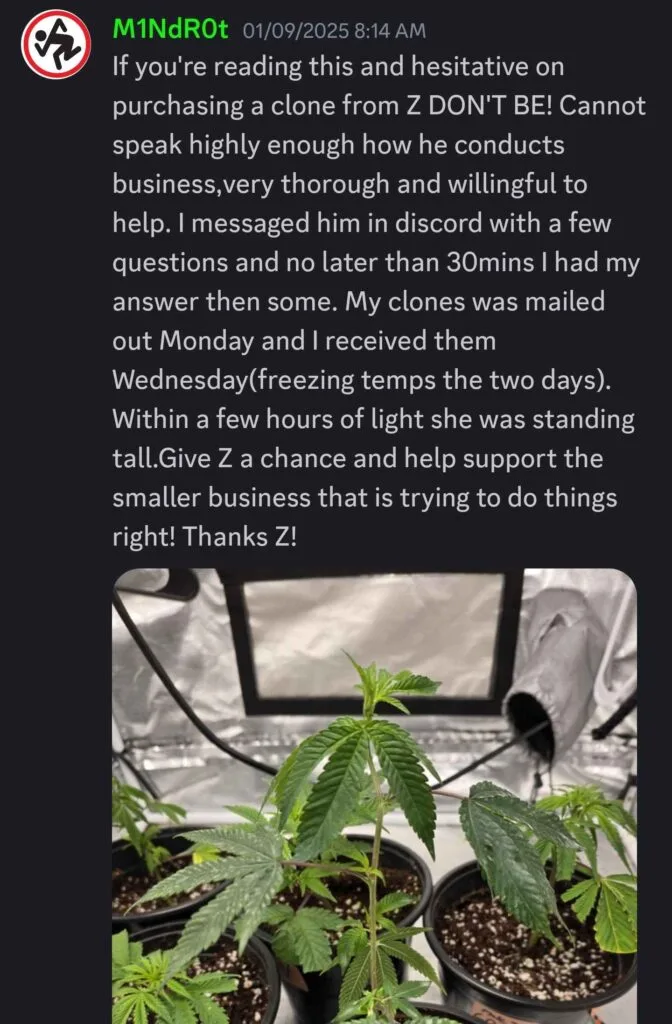
Task: Tap the M1NdR0t username
Action: [x=172, y=29]
